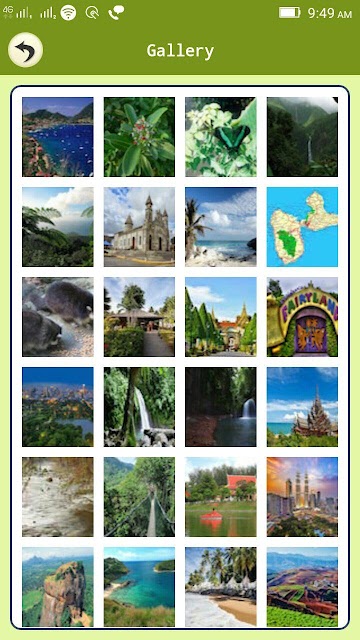The image size is (360, 640).
Task: View the twin towers skyline photo
Action: click(x=302, y=497)
